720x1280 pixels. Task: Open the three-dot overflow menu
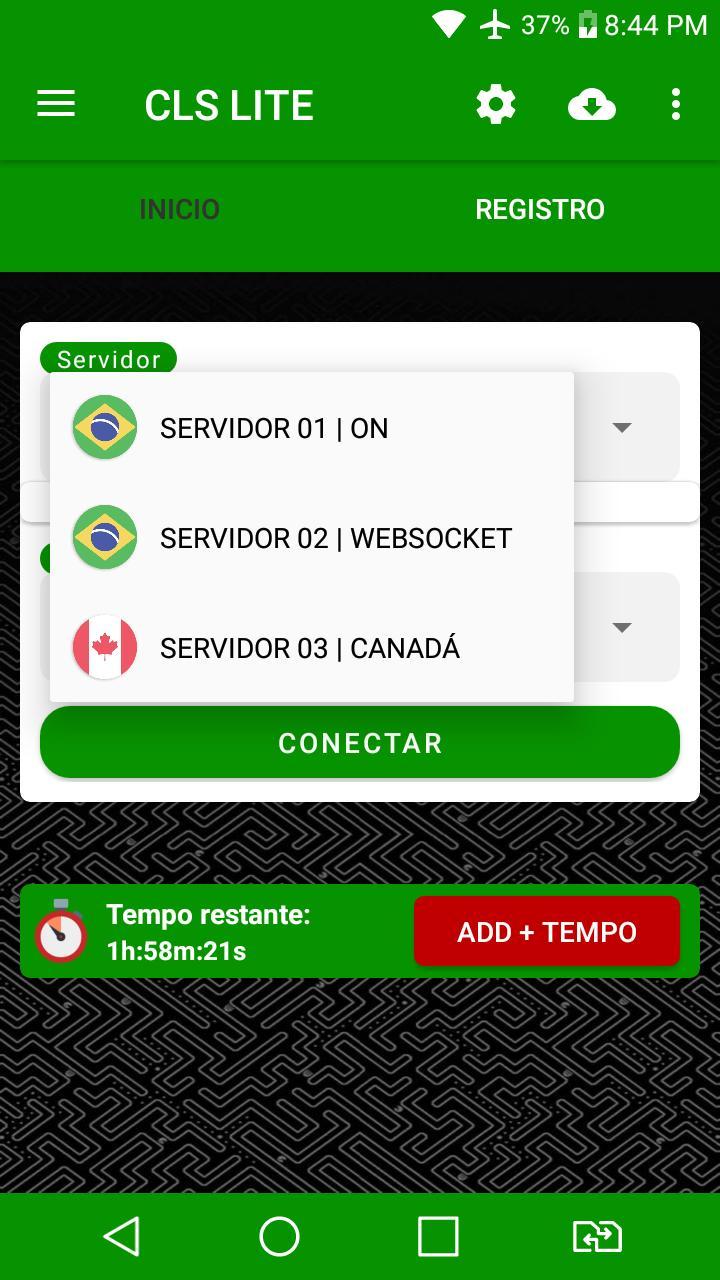pyautogui.click(x=675, y=103)
